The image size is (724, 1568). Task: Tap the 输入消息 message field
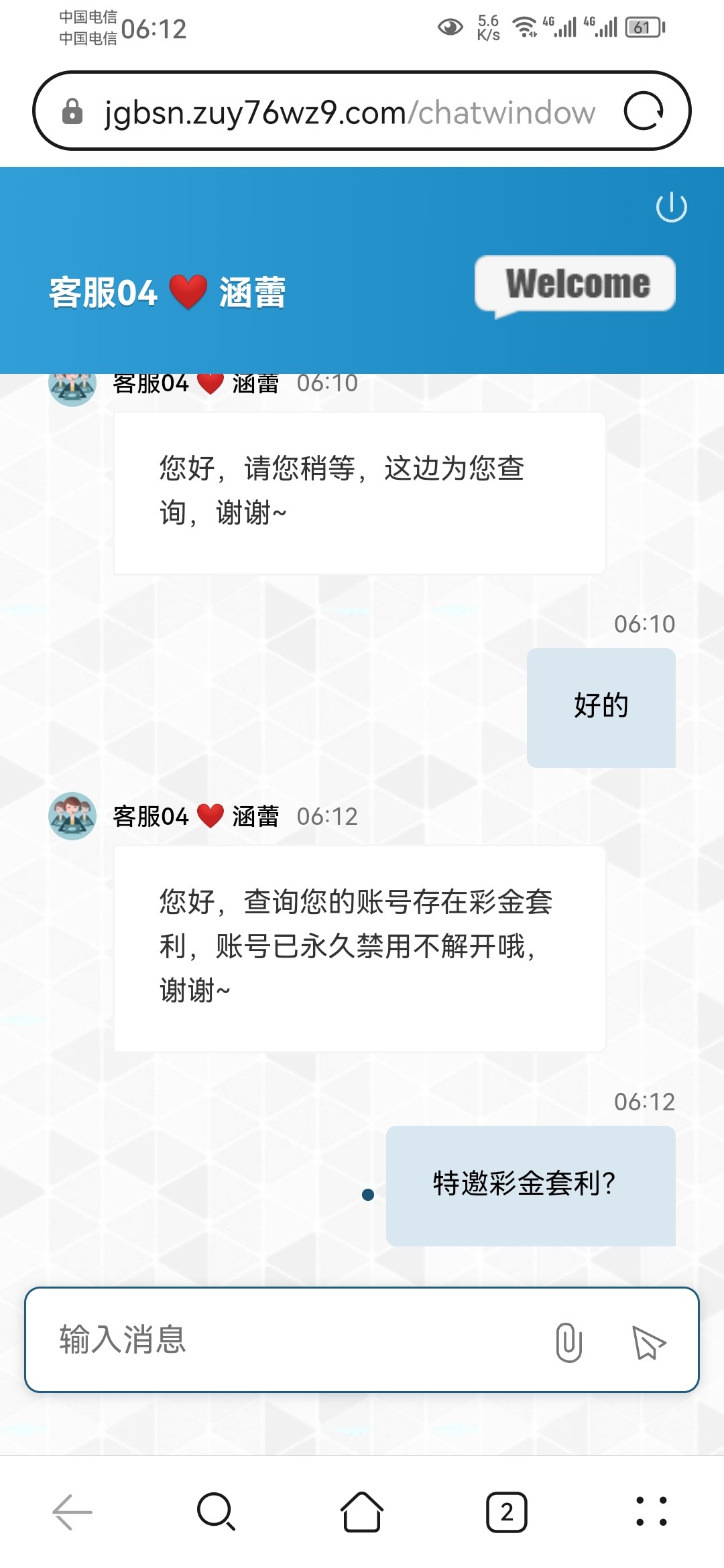click(295, 1340)
